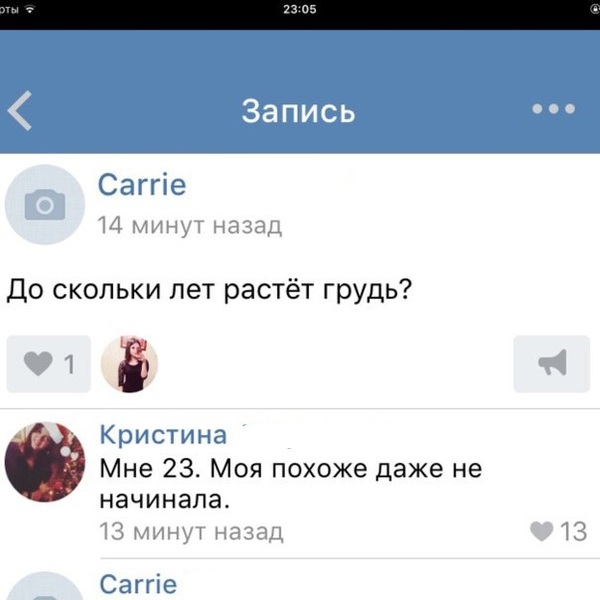
Task: Go back using the arrow
Action: [x=21, y=109]
